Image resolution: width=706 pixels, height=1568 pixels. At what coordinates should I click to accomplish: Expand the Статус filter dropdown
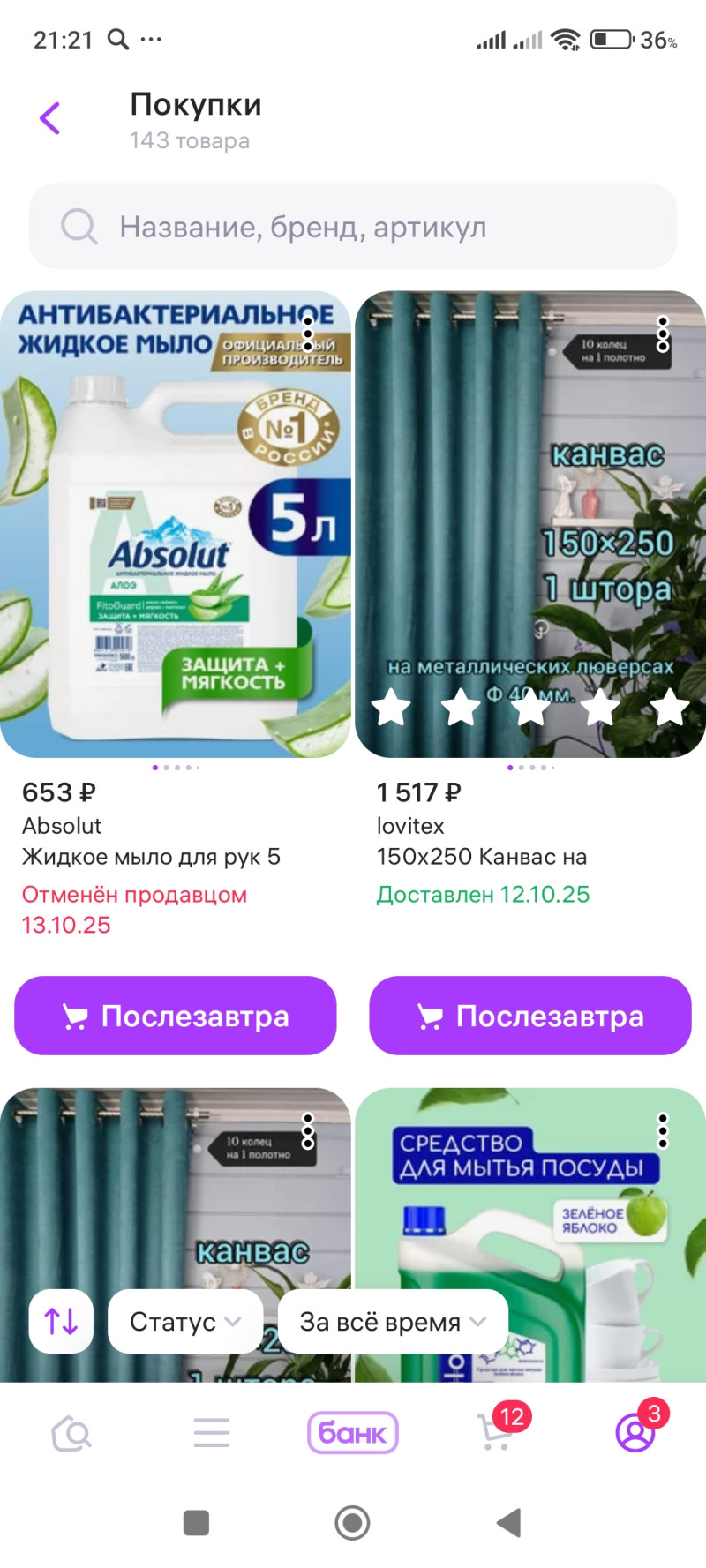pos(184,1321)
